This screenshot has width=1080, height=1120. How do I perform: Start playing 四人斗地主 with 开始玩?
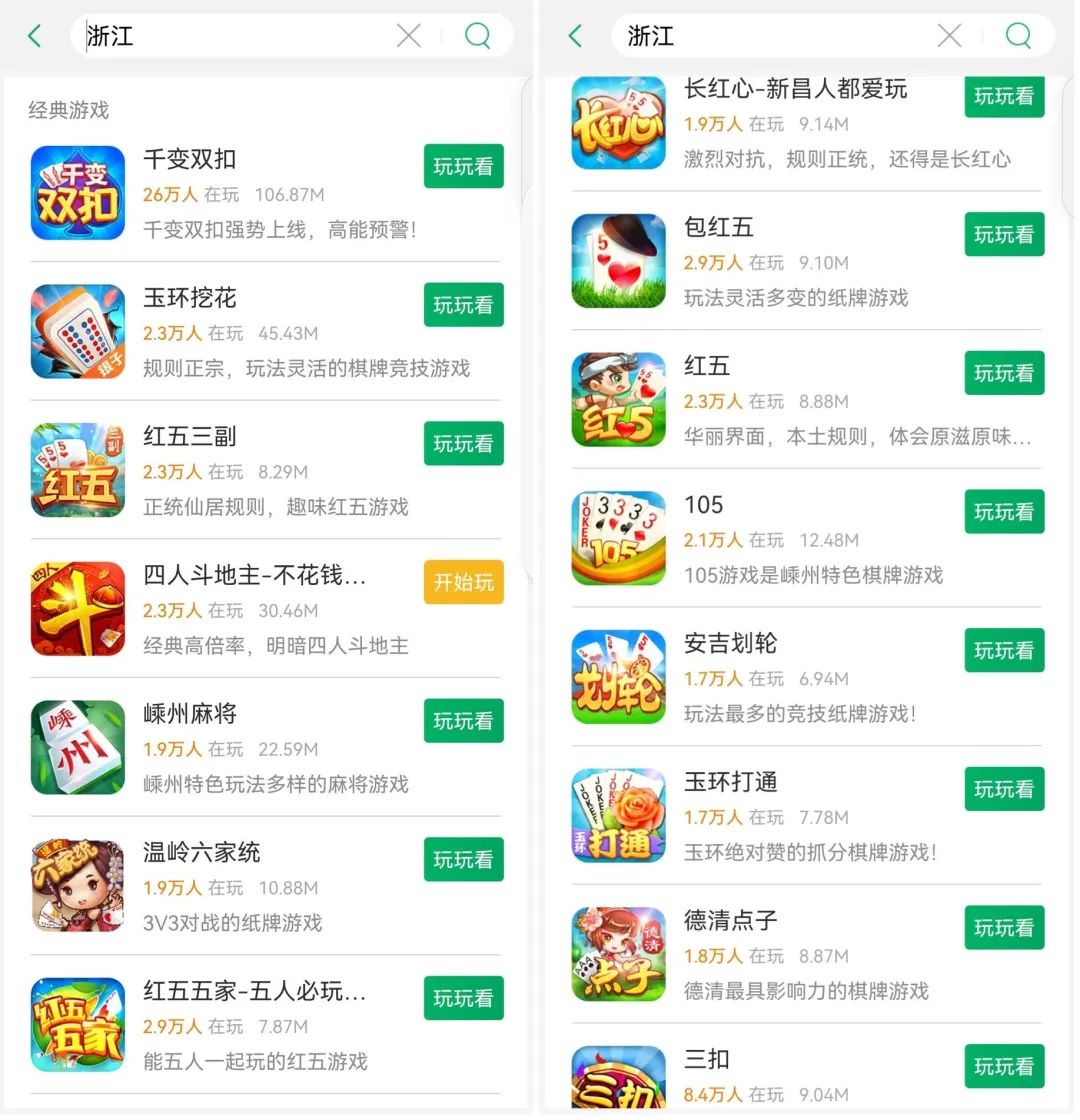pyautogui.click(x=463, y=582)
